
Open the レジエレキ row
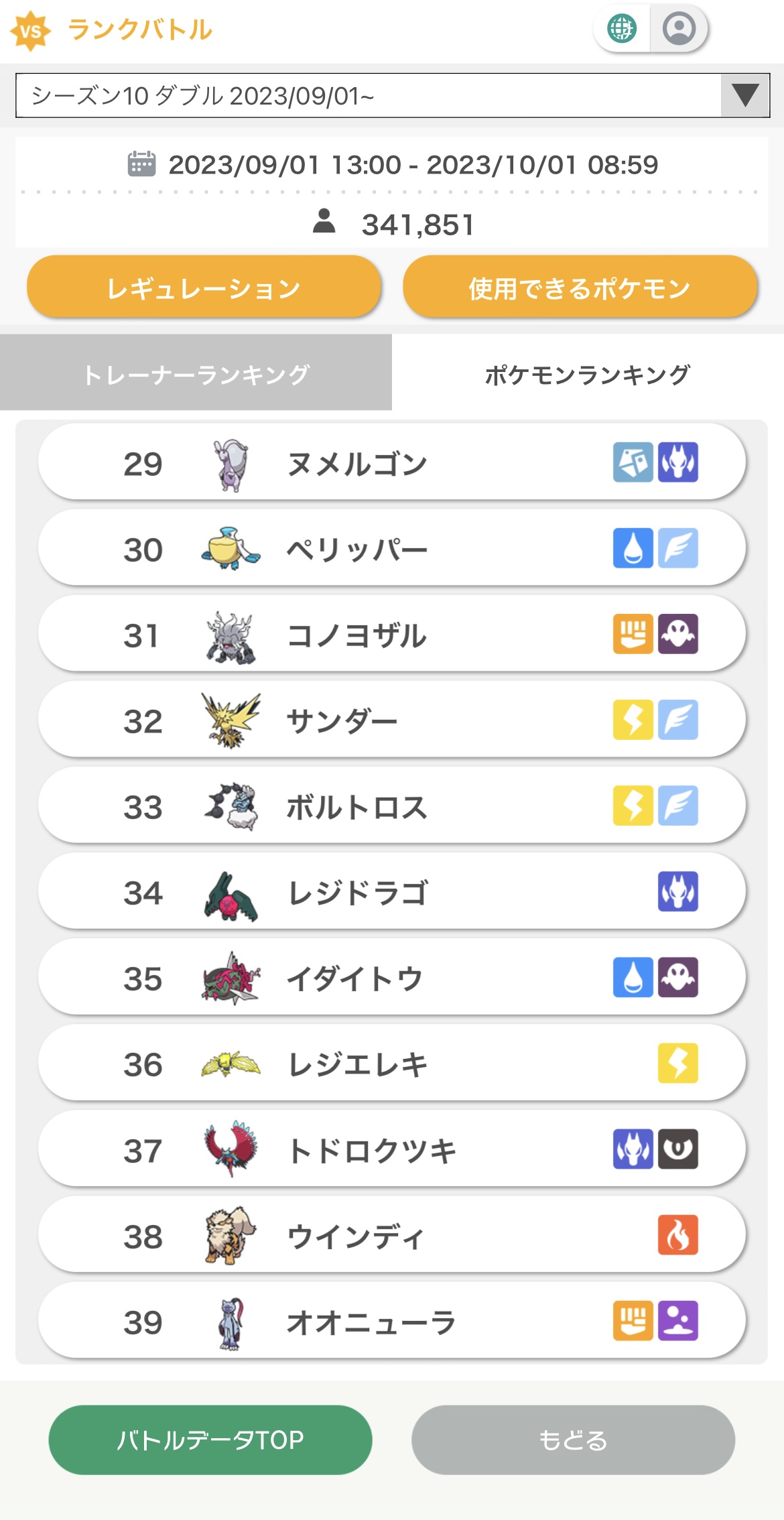coord(392,1062)
